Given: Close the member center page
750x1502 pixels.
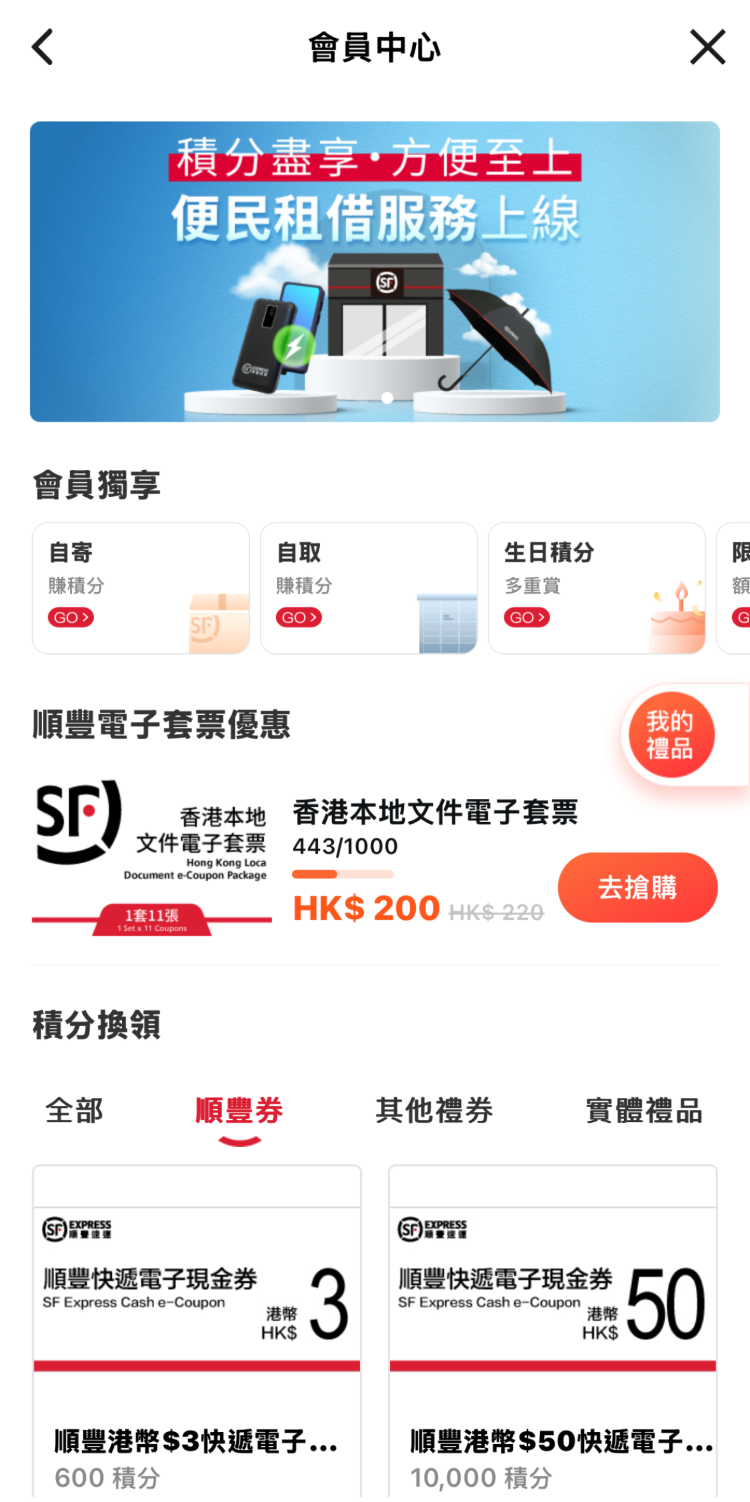Looking at the screenshot, I should click(x=707, y=47).
